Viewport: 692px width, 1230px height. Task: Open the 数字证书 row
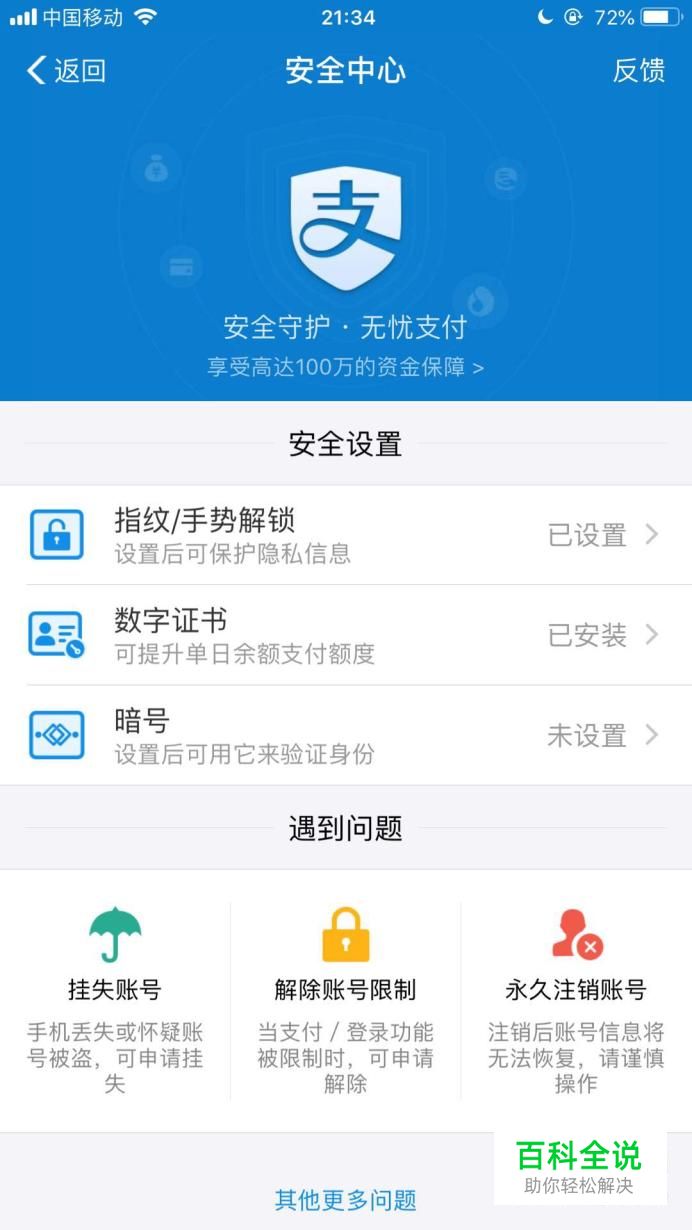[346, 635]
